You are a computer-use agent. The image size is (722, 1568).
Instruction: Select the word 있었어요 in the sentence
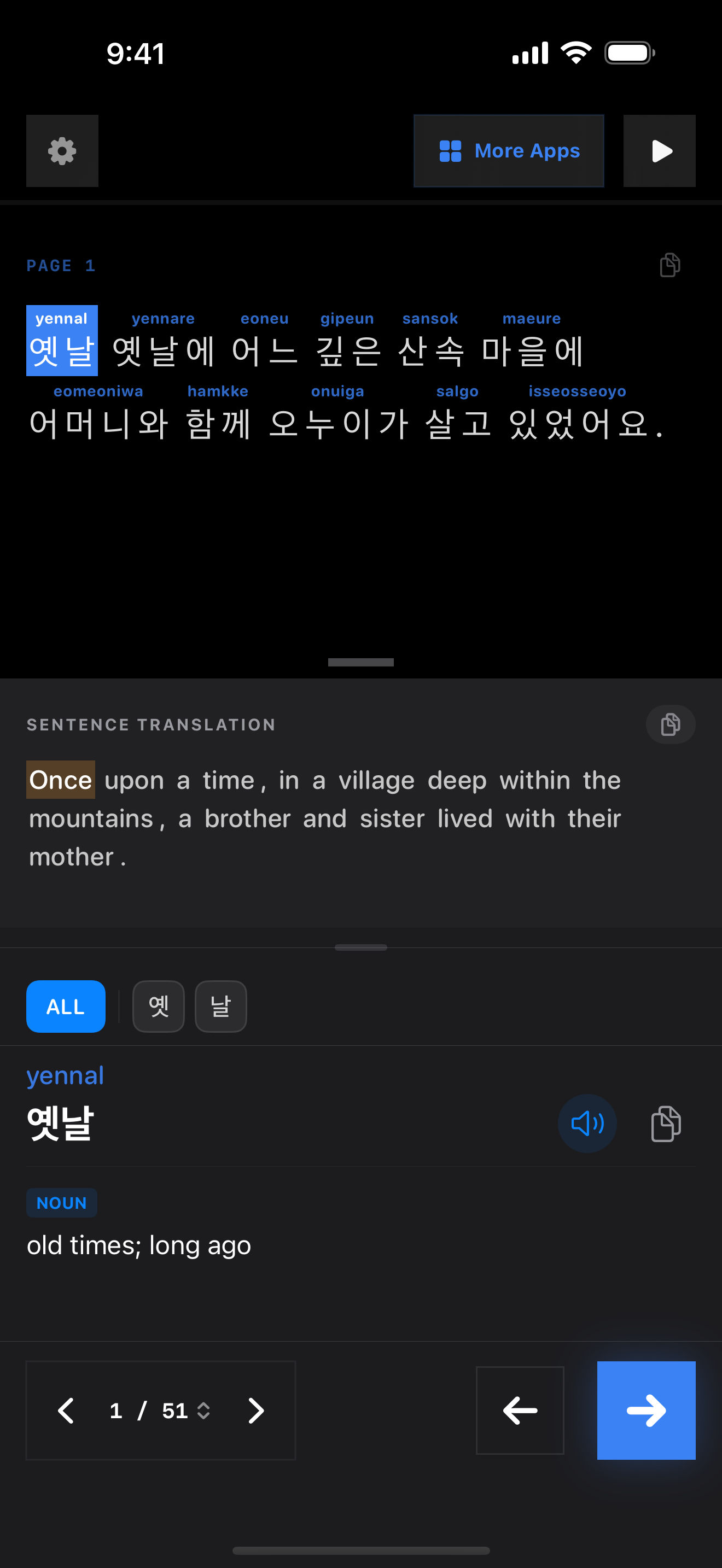(x=578, y=423)
